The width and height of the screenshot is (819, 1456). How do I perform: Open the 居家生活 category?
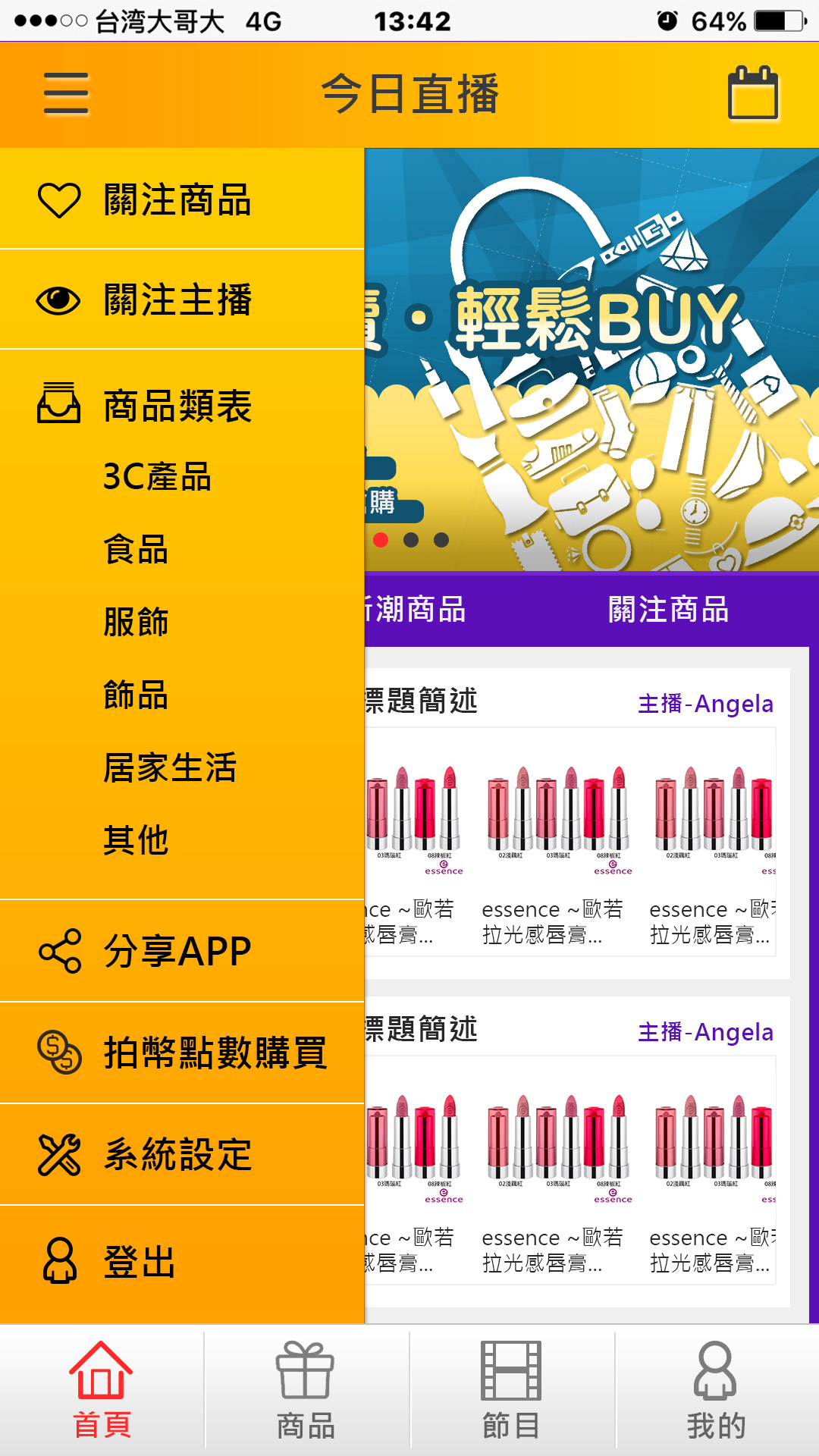point(171,768)
